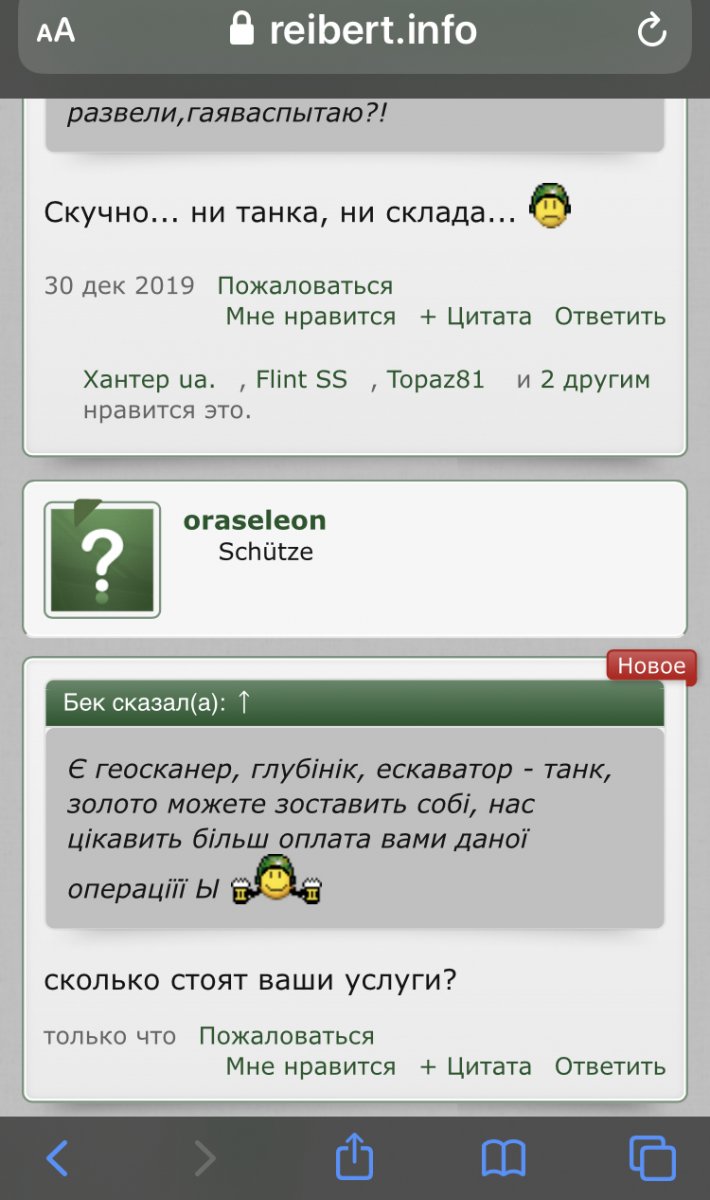710x1200 pixels.
Task: Like oraseleon's post
Action: [310, 1067]
